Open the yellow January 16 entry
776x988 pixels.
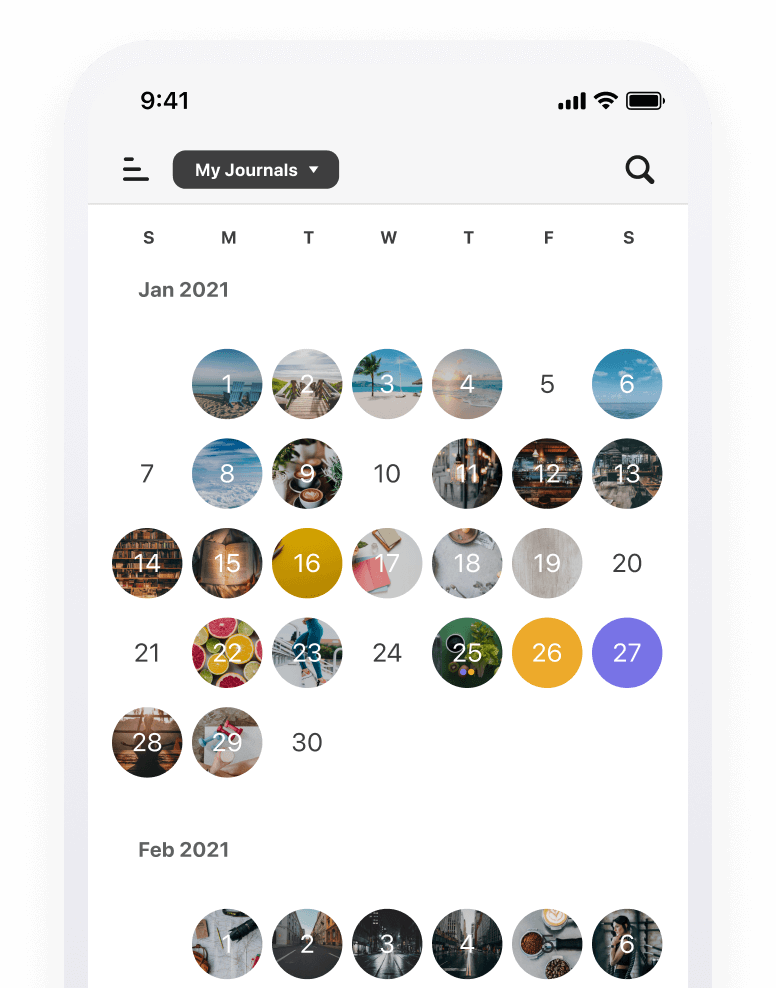coord(307,563)
